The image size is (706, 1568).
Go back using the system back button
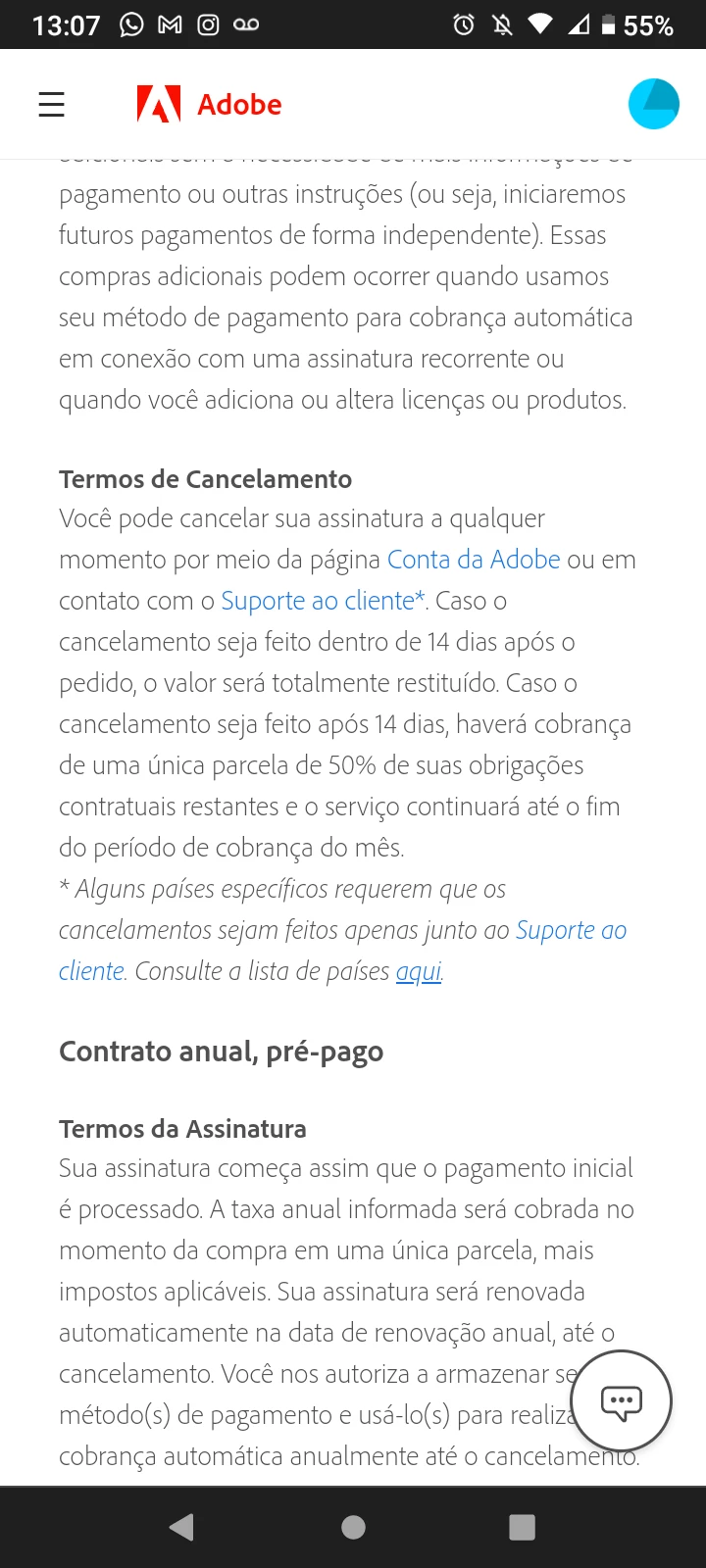(x=181, y=1527)
